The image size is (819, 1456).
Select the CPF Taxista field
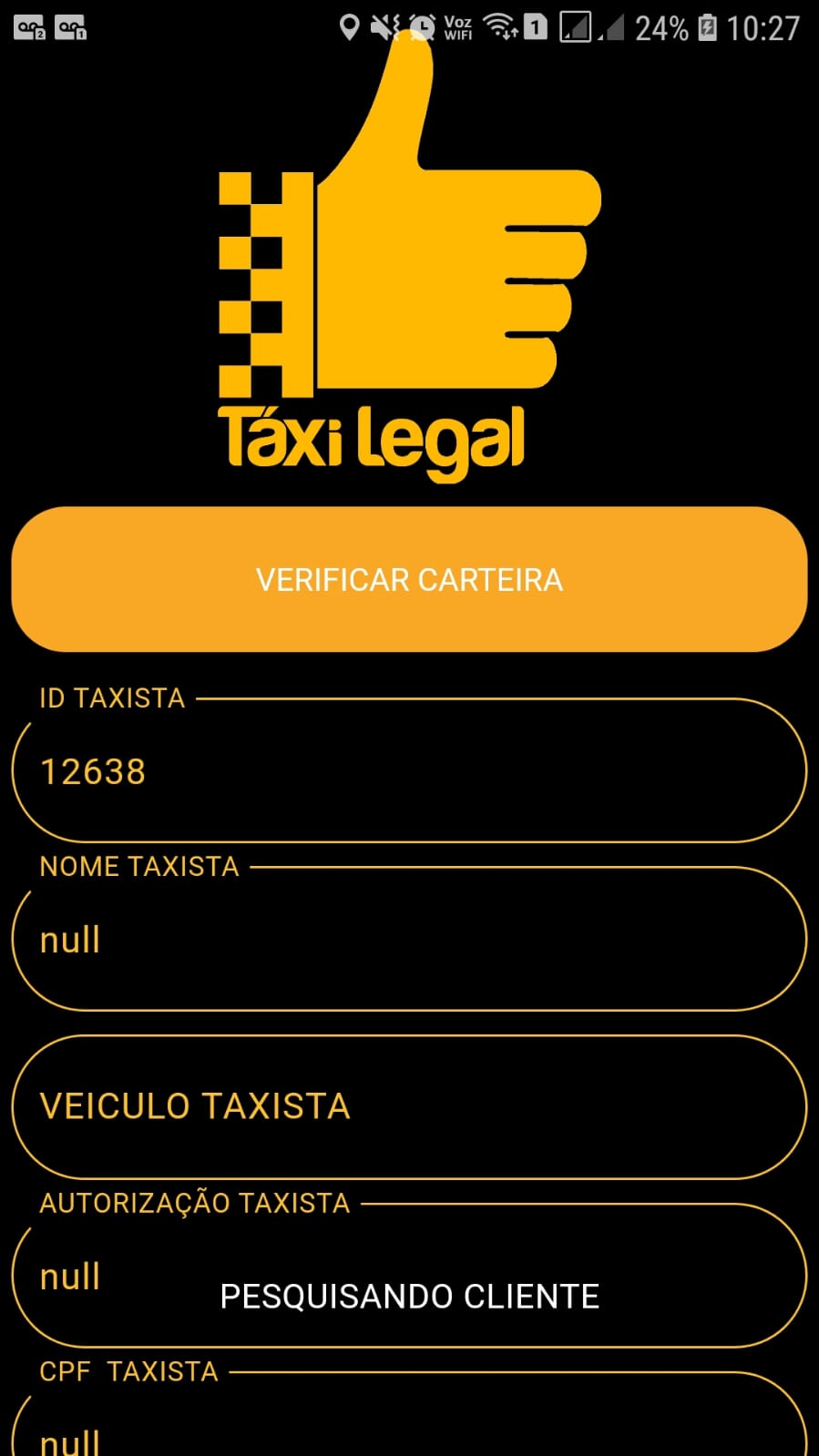pos(409,1431)
